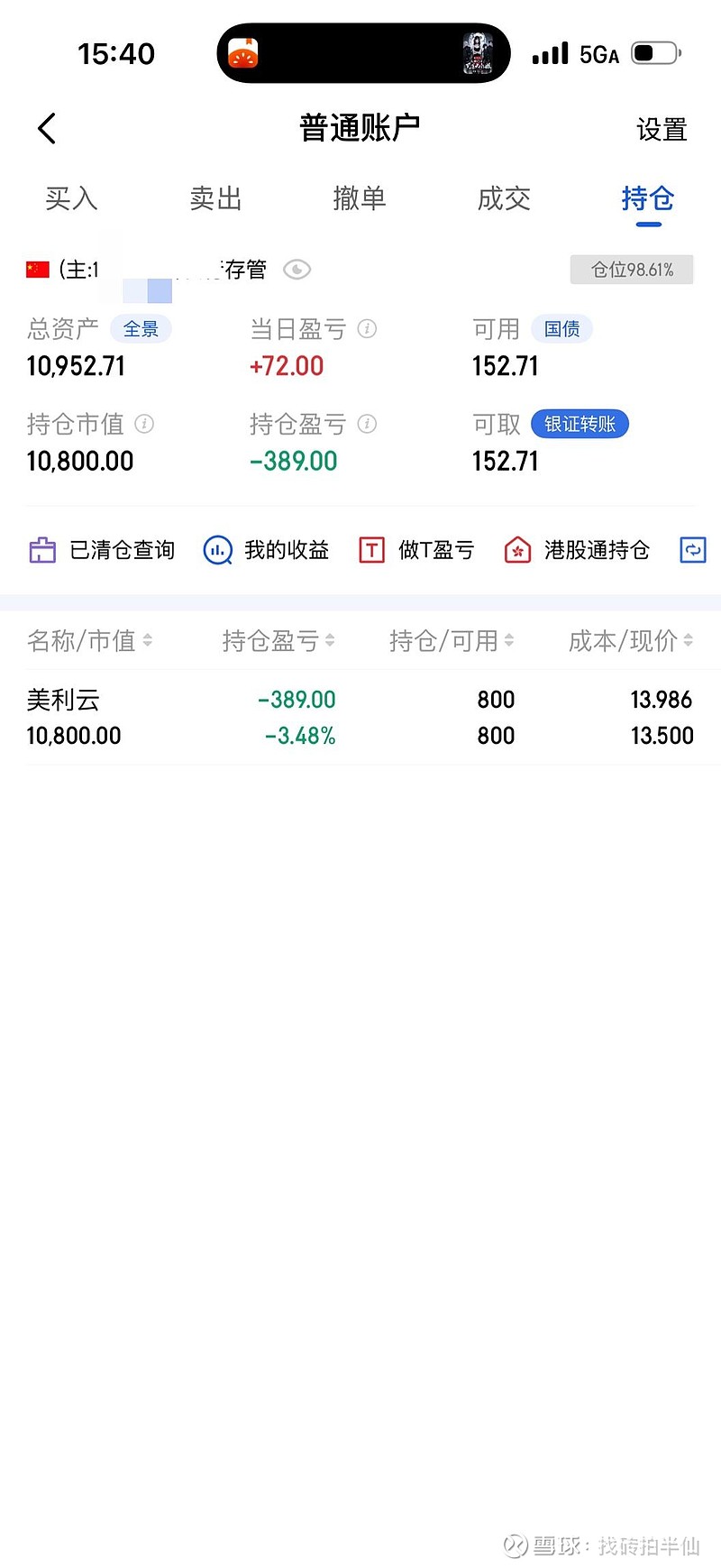Screen dimensions: 721x1568
Task: Open 已清仓查询
Action: [102, 550]
